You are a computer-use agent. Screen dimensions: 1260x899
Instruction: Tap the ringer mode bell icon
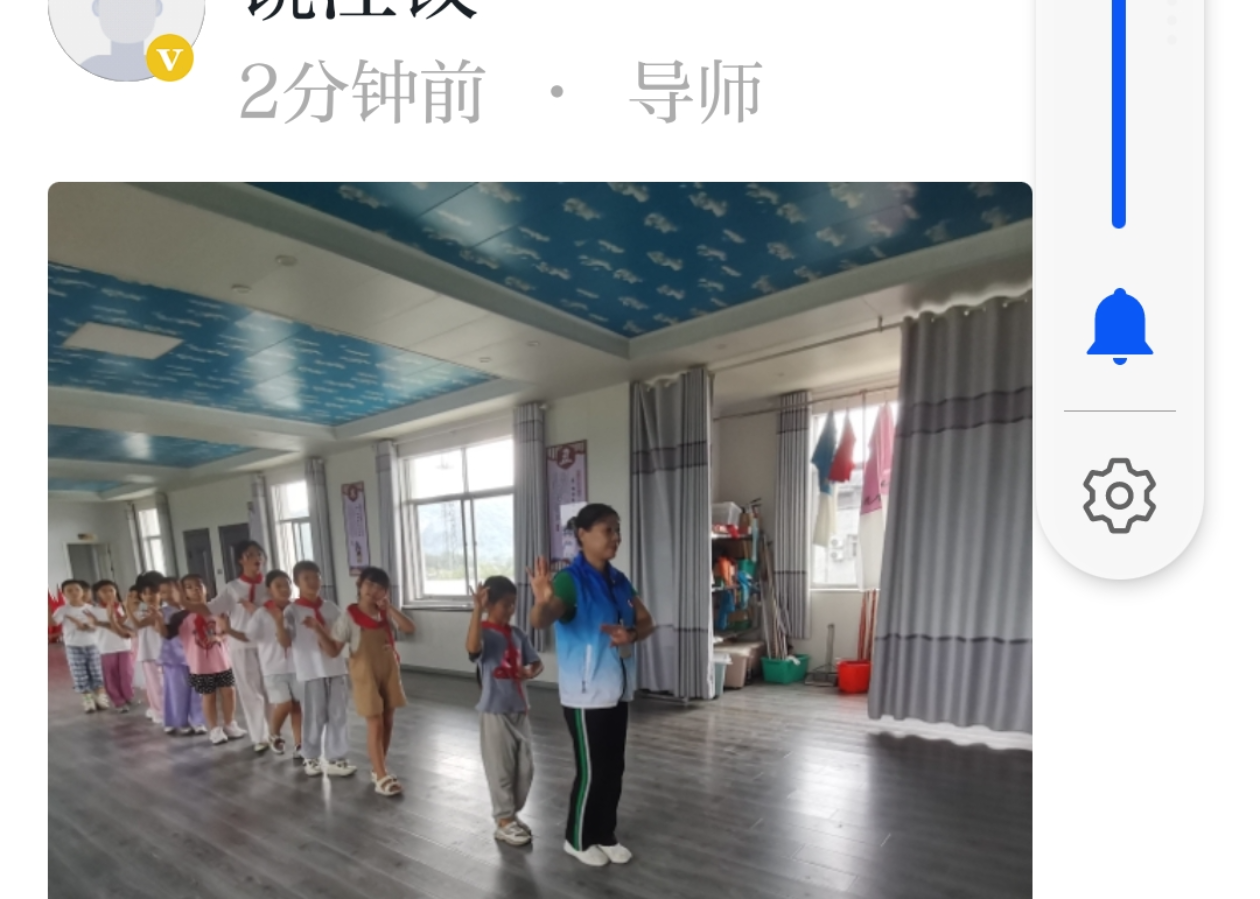(x=1119, y=326)
